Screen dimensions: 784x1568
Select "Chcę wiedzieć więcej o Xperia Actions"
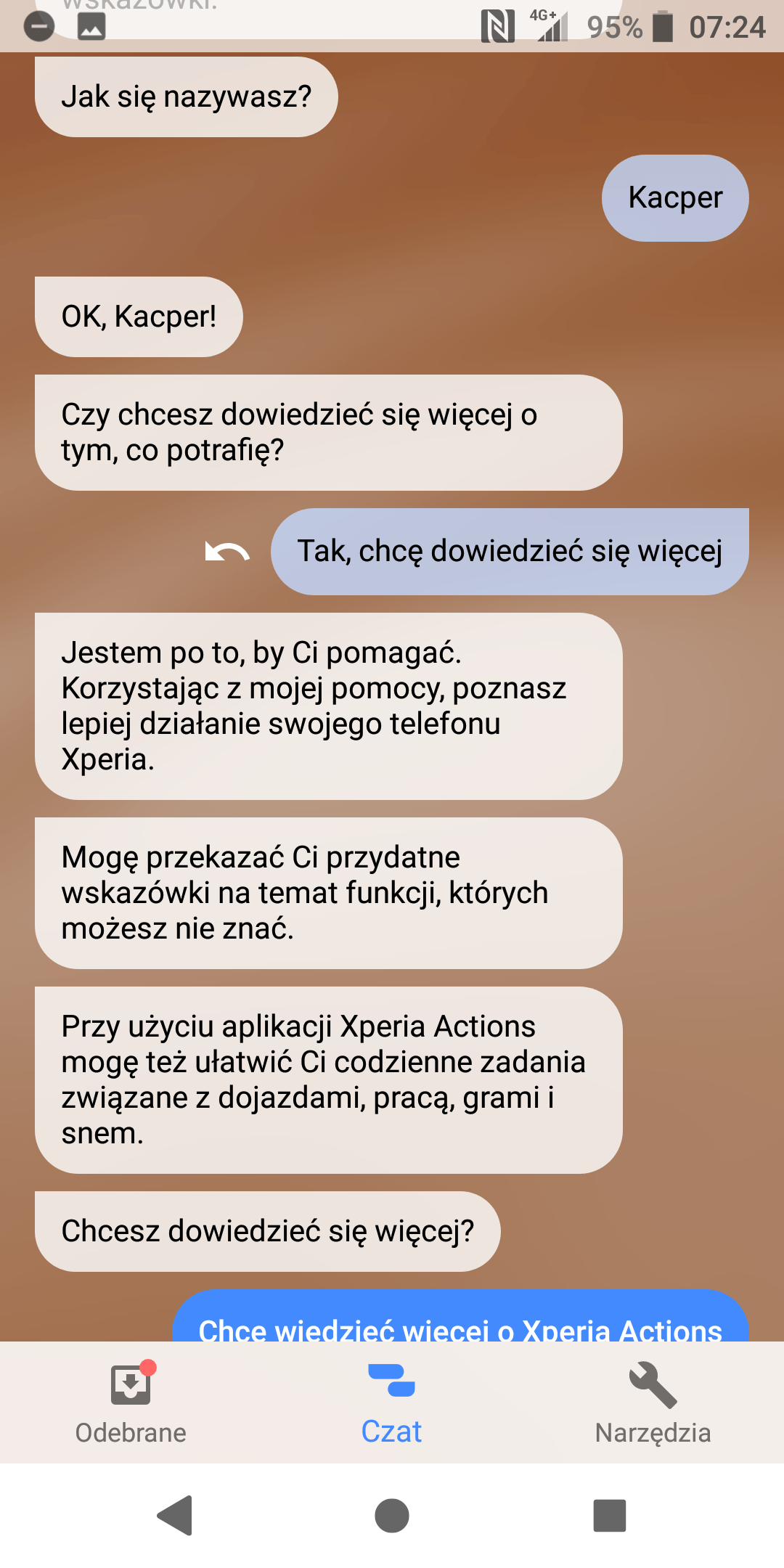(460, 1316)
